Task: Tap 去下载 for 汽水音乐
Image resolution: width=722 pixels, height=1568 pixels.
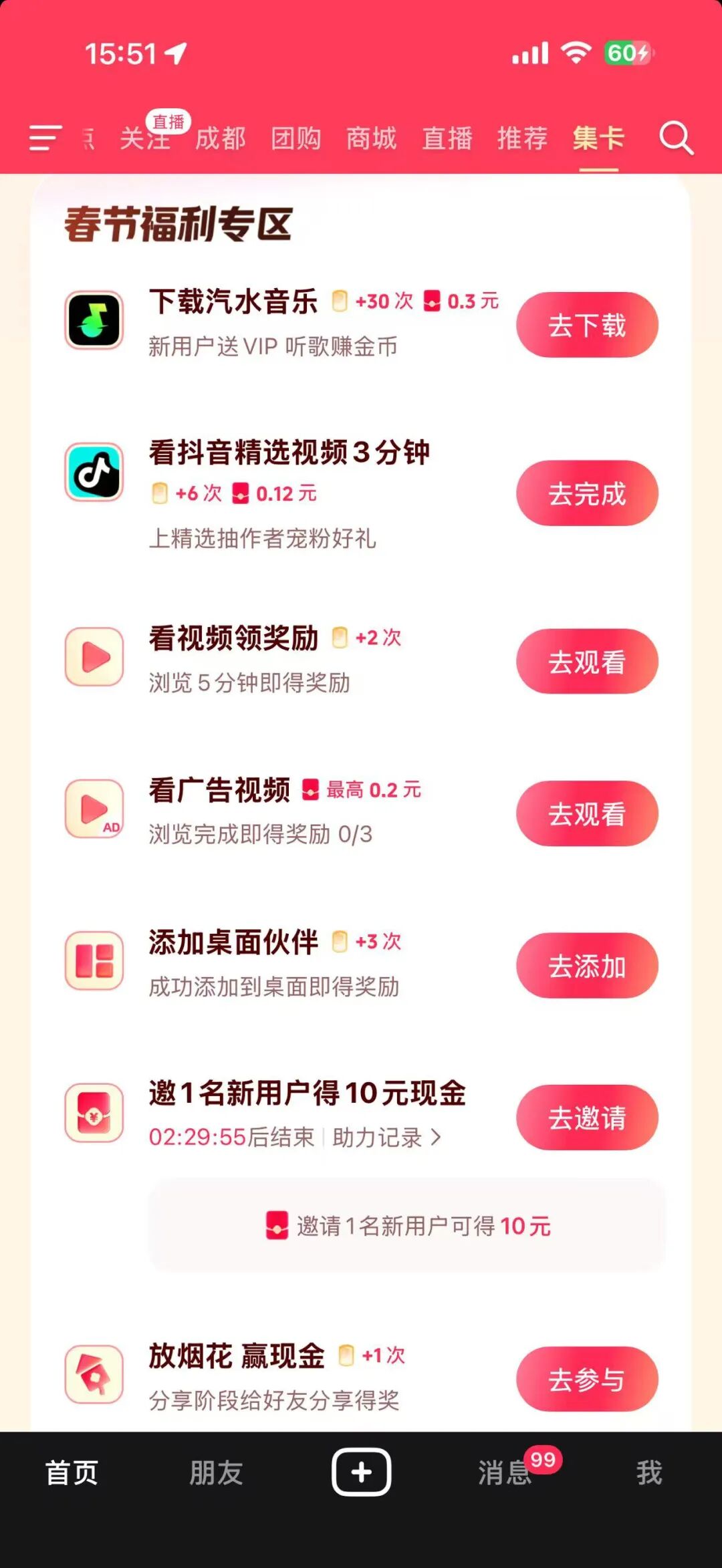Action: pos(587,325)
